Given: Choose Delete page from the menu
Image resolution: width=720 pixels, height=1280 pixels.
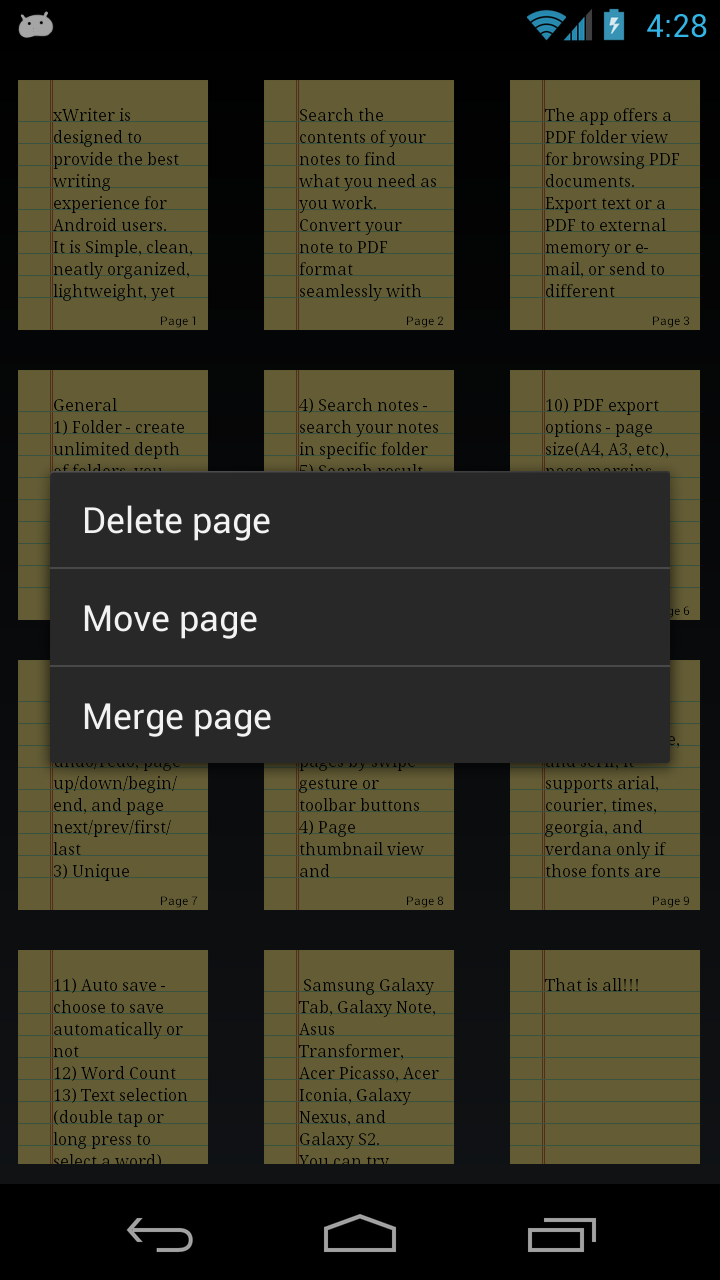Looking at the screenshot, I should pyautogui.click(x=360, y=520).
